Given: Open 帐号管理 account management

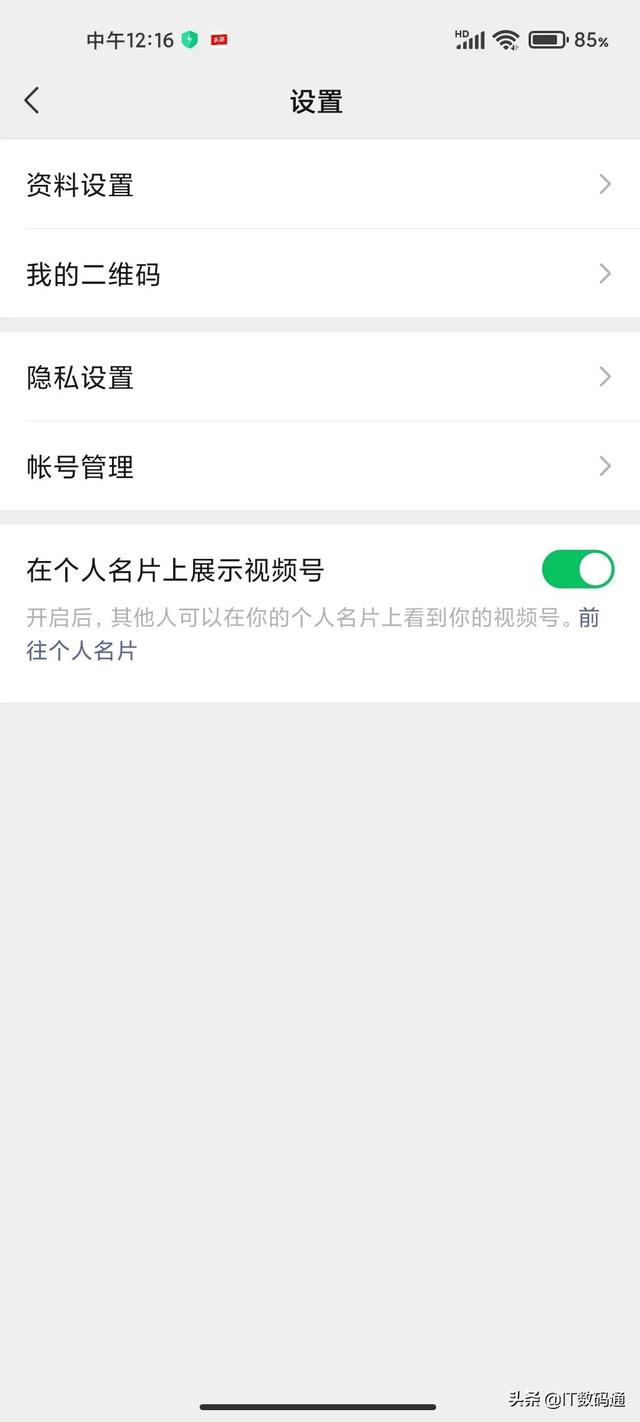Looking at the screenshot, I should tap(320, 466).
